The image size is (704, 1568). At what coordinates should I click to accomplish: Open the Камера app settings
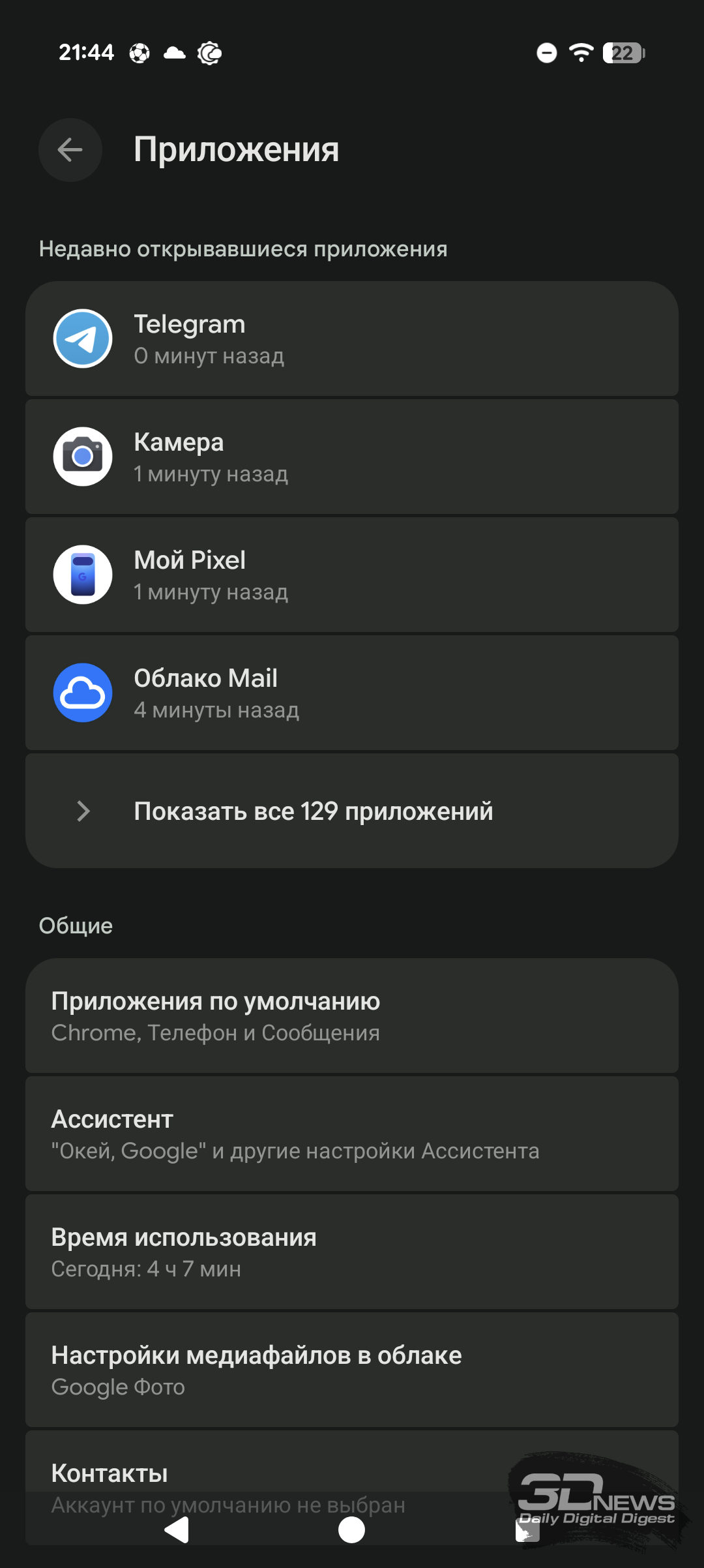[352, 457]
